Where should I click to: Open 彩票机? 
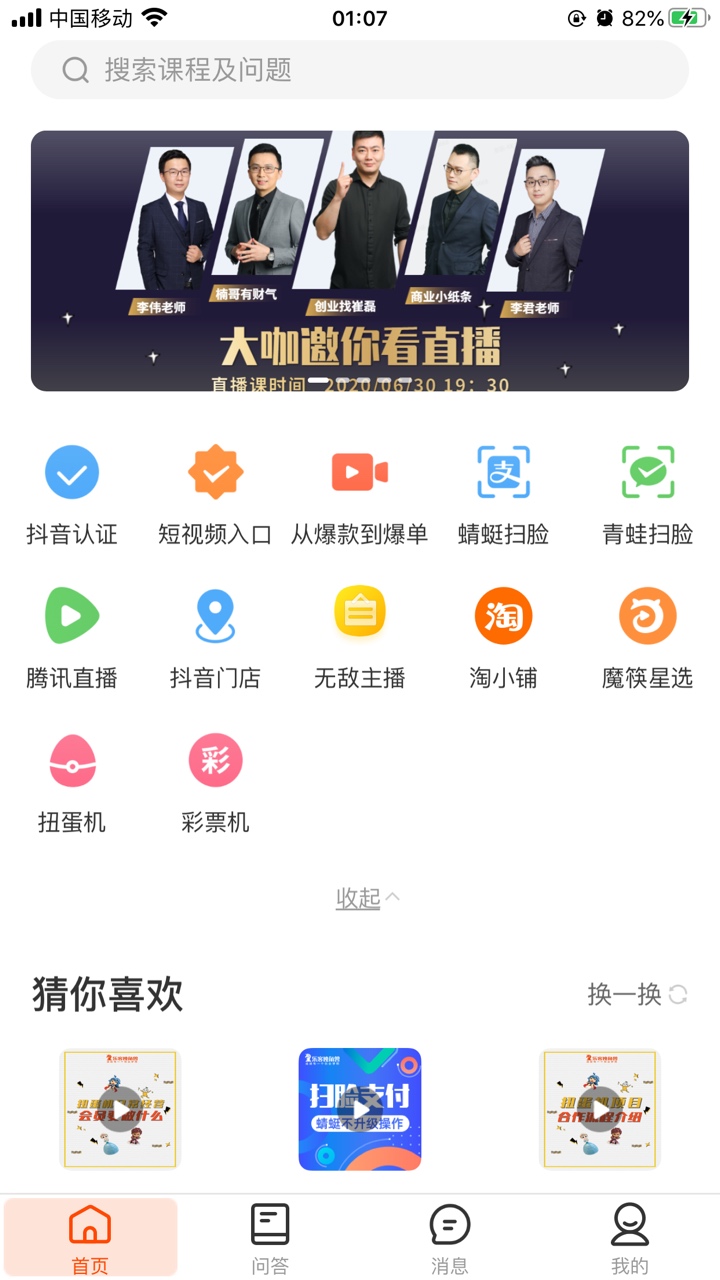215,782
